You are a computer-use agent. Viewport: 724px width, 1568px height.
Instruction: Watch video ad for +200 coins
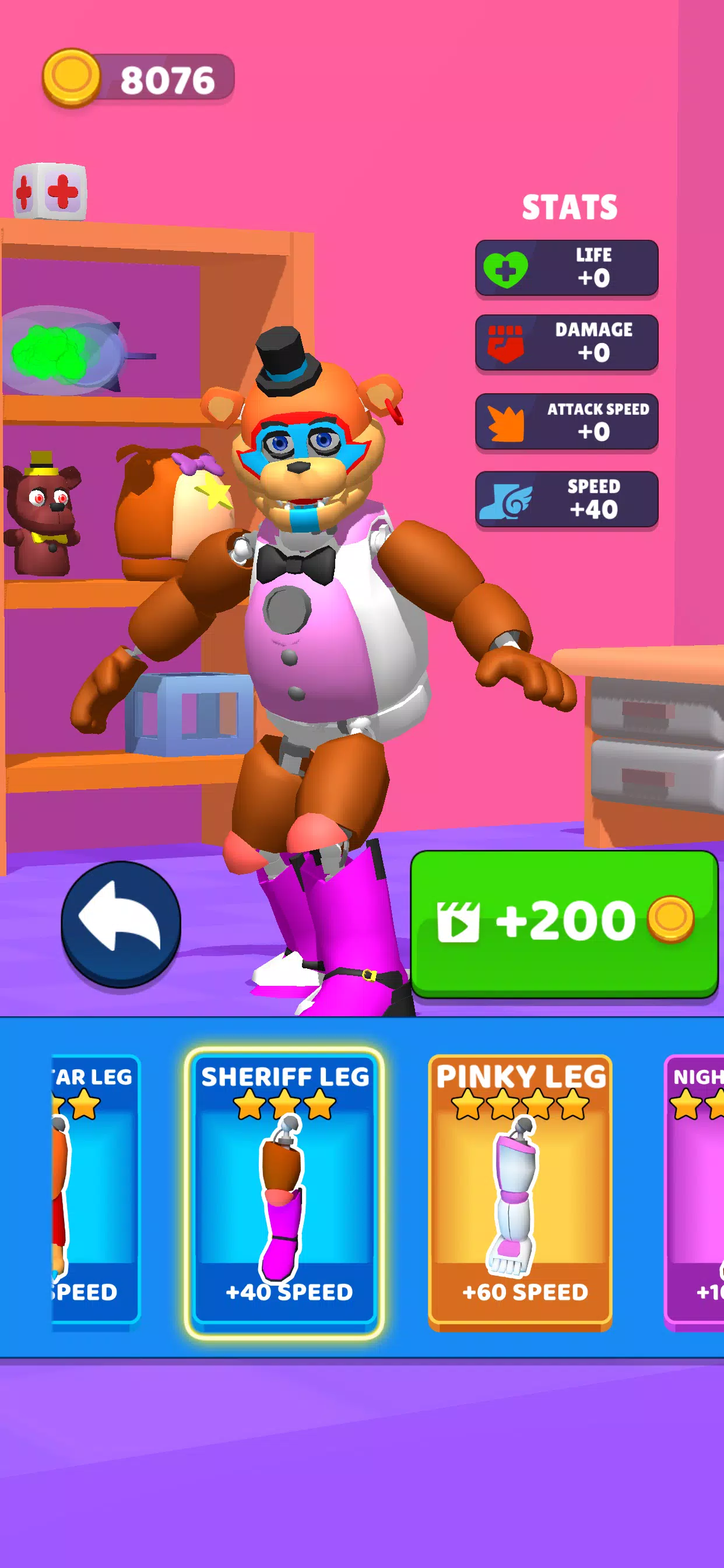(x=564, y=923)
